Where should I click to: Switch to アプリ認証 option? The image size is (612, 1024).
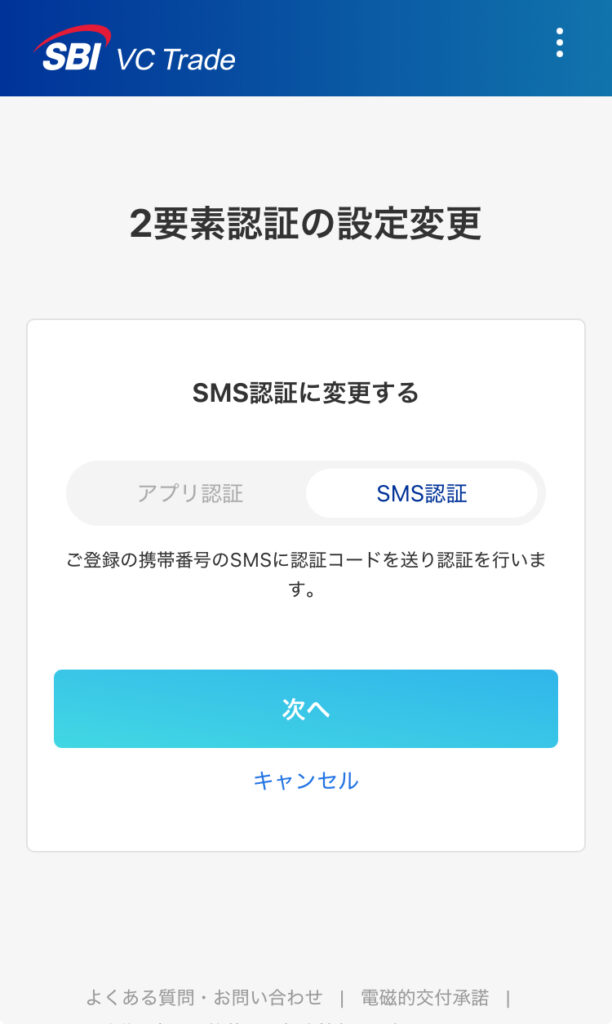pyautogui.click(x=190, y=493)
